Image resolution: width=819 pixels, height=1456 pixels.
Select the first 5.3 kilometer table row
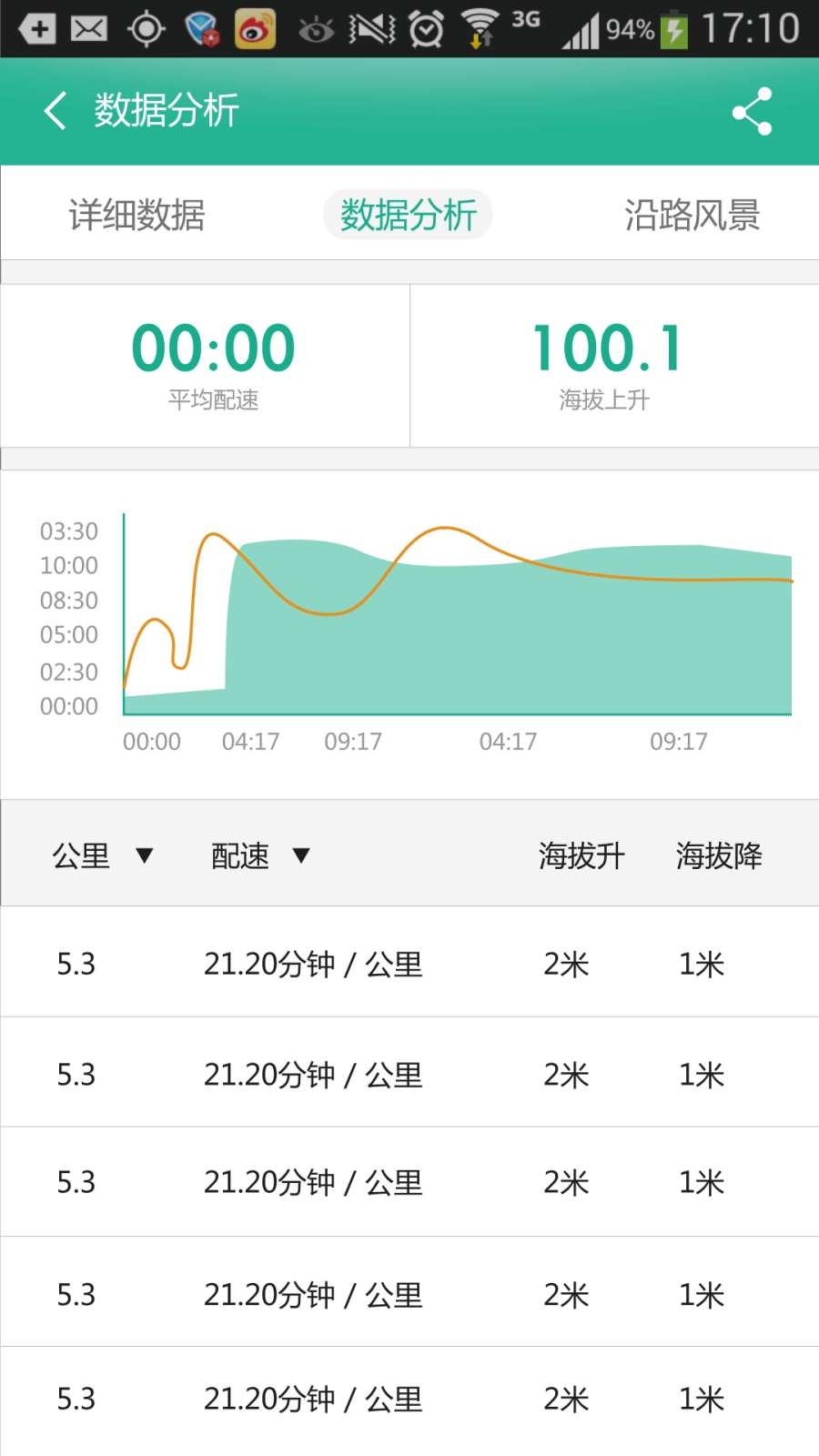click(x=409, y=963)
